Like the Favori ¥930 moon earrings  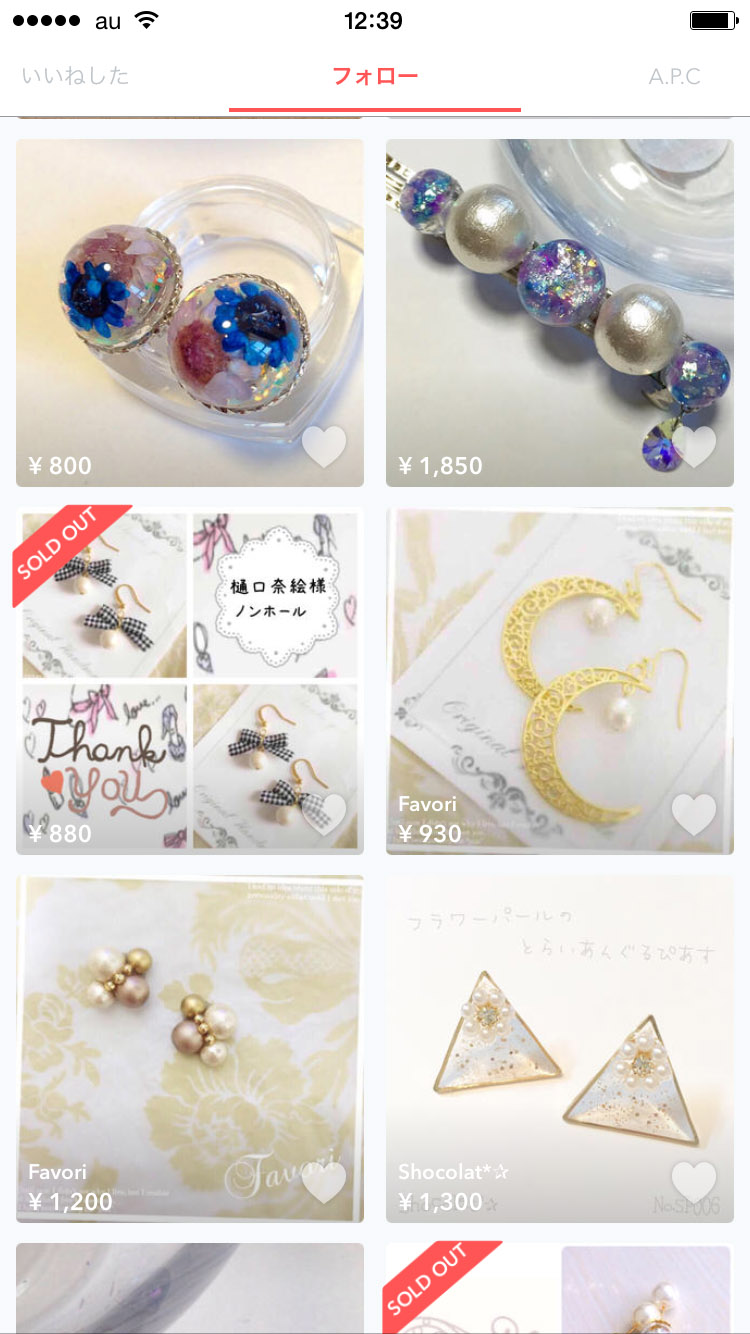tap(694, 815)
